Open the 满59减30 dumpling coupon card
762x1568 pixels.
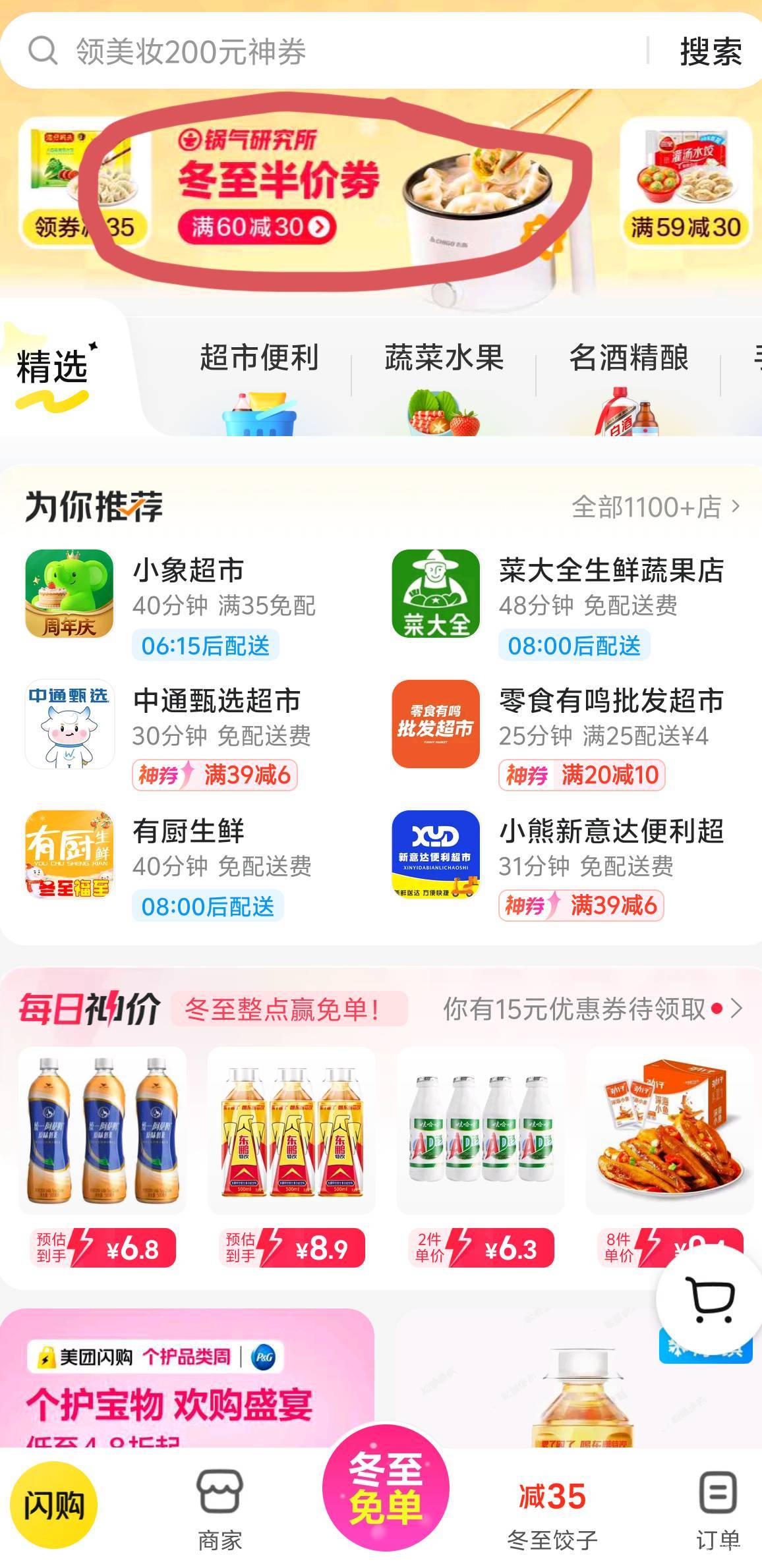point(686,181)
